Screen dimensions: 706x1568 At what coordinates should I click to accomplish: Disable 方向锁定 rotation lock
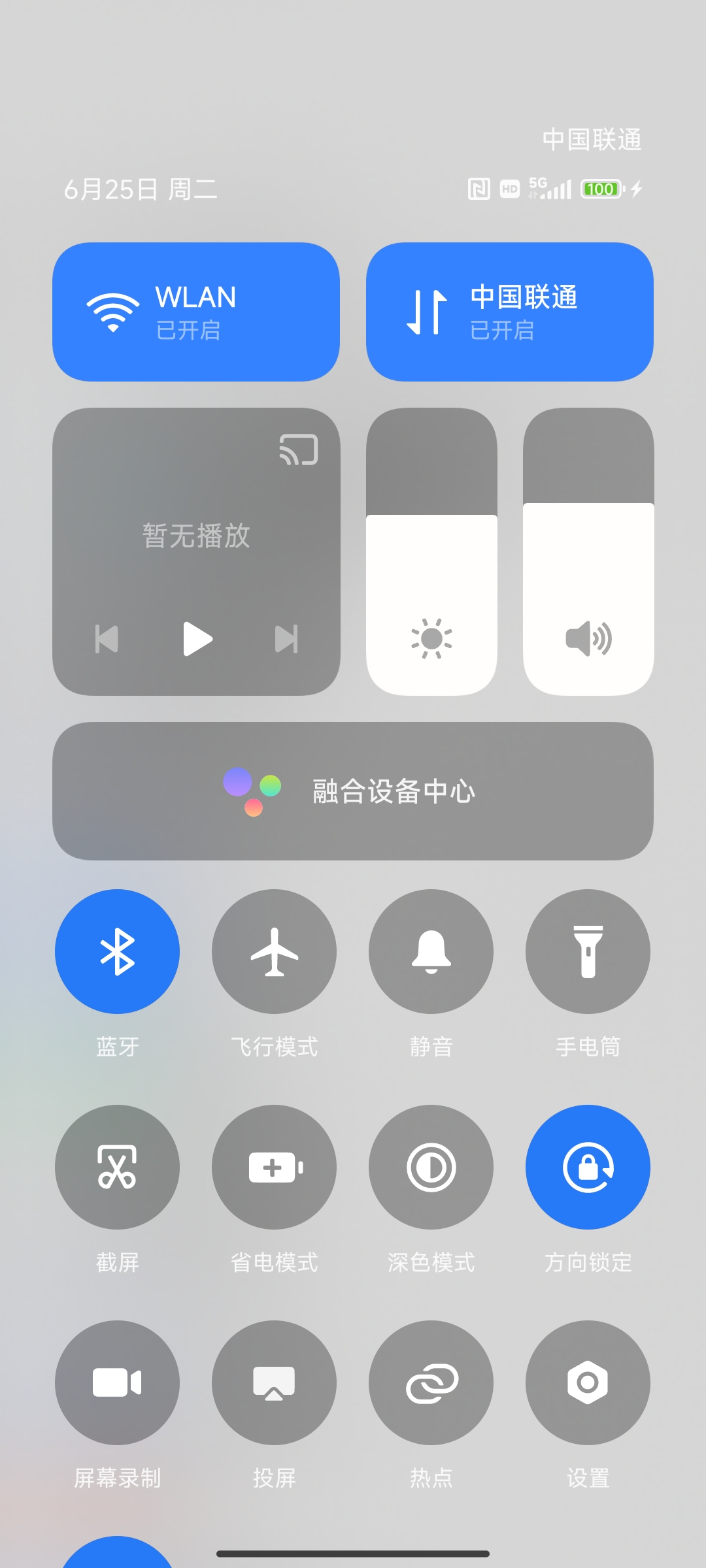(588, 1167)
